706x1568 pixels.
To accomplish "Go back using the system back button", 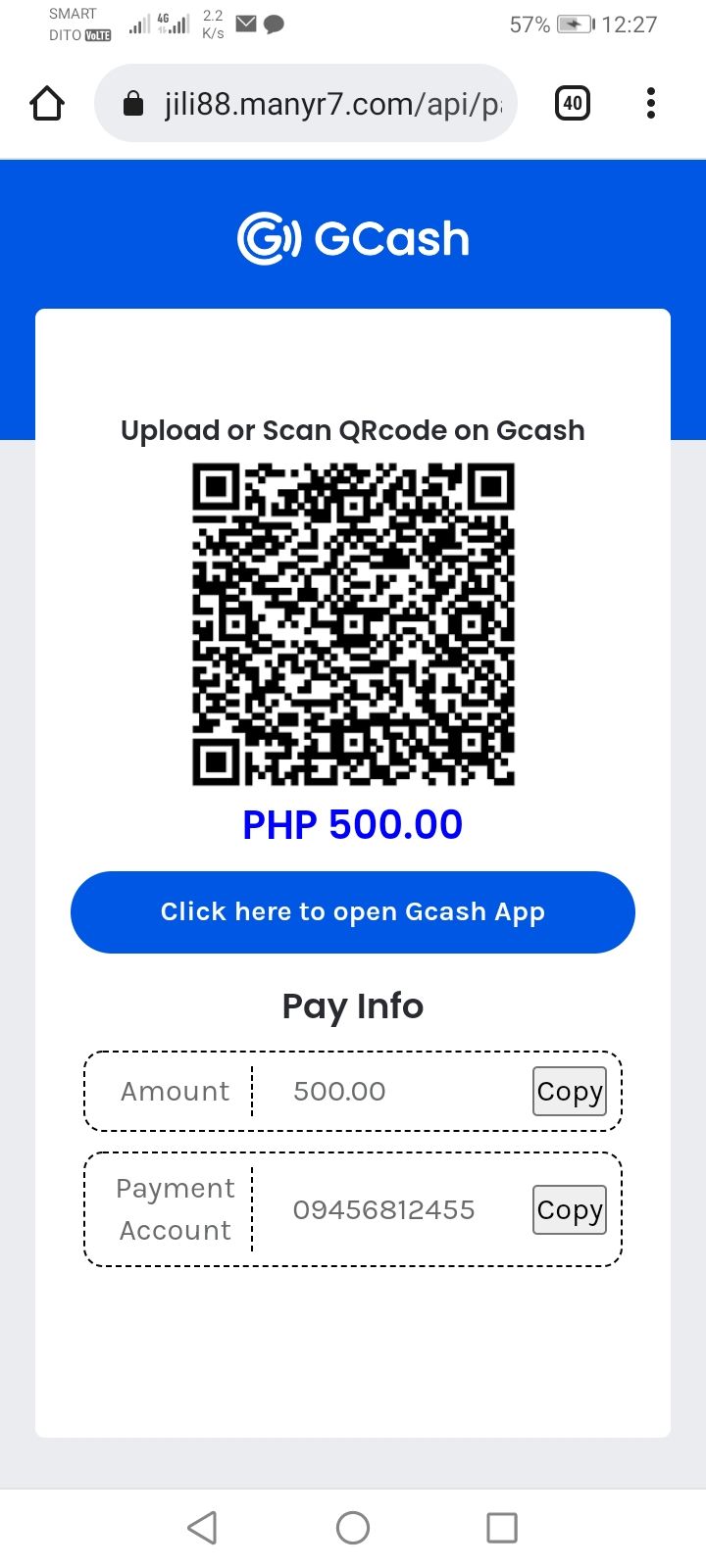I will click(x=202, y=1527).
